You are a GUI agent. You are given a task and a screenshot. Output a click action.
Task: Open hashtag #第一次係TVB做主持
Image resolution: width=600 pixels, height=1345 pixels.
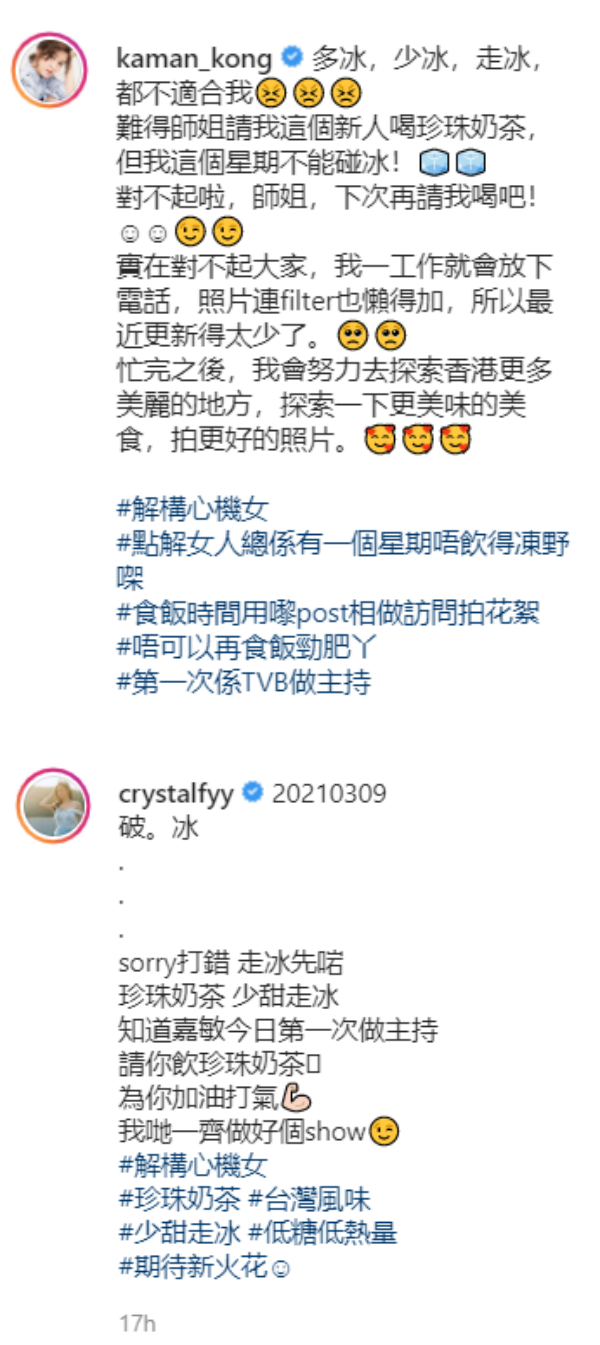pos(244,683)
